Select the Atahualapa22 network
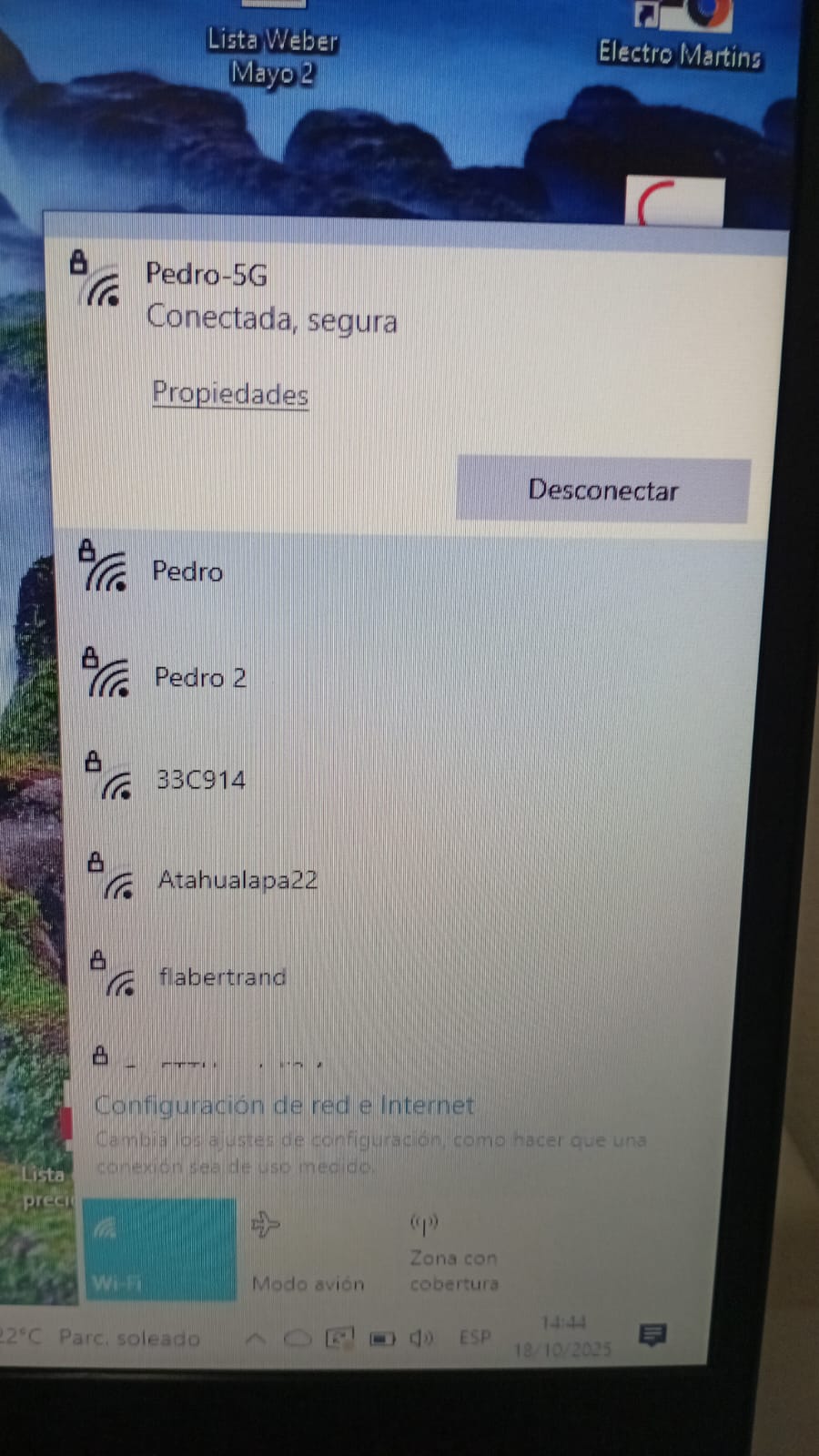Image resolution: width=819 pixels, height=1456 pixels. pyautogui.click(x=238, y=880)
